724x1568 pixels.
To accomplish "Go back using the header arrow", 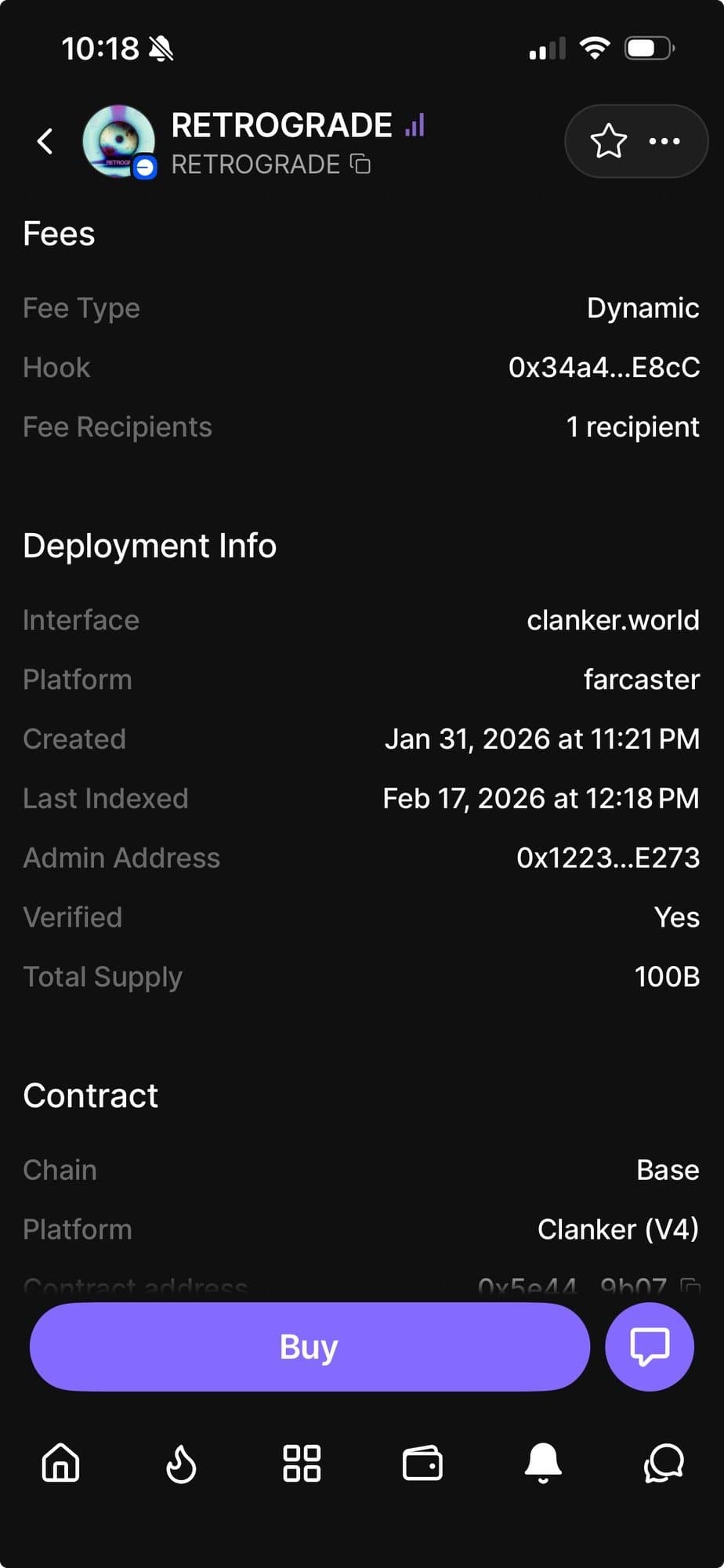I will tap(45, 141).
